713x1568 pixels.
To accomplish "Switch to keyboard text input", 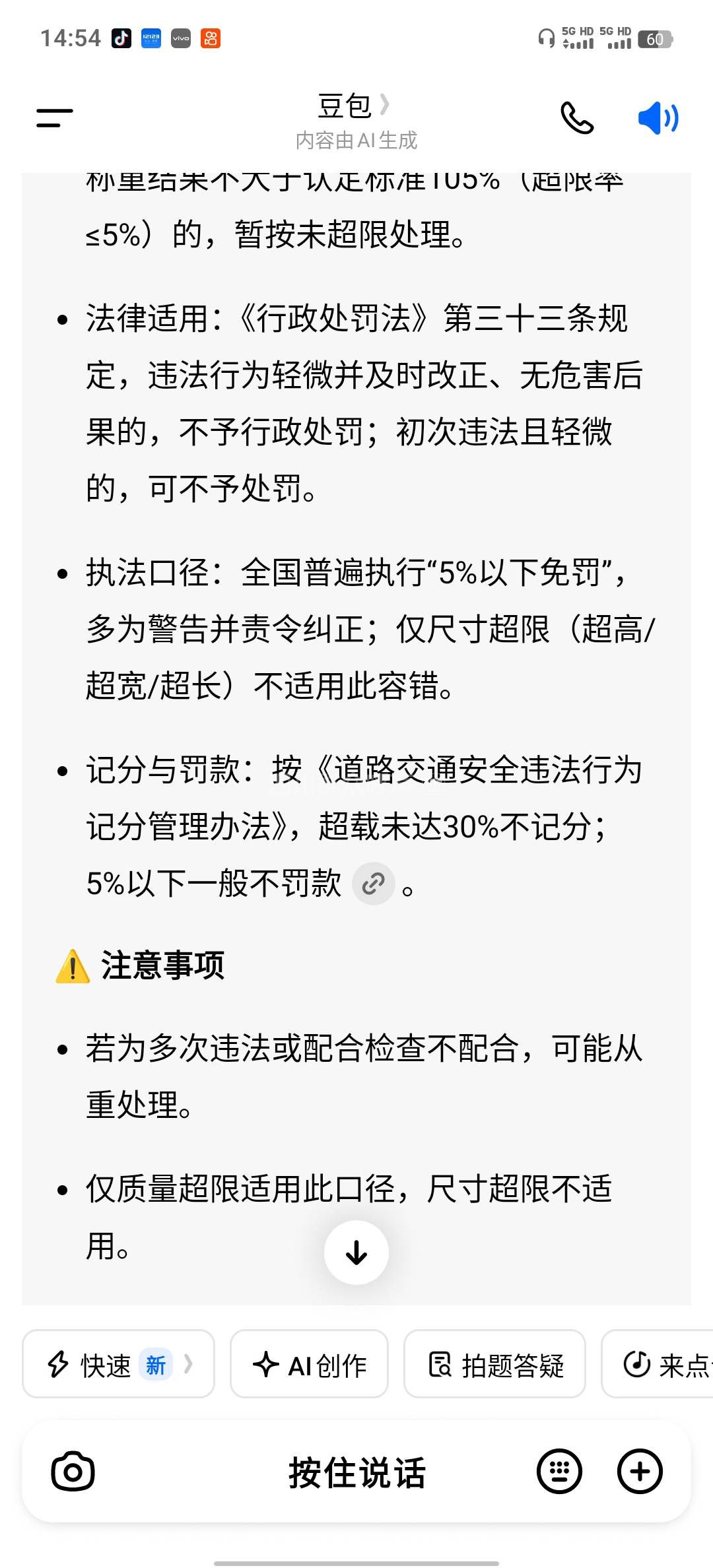I will click(x=559, y=1472).
